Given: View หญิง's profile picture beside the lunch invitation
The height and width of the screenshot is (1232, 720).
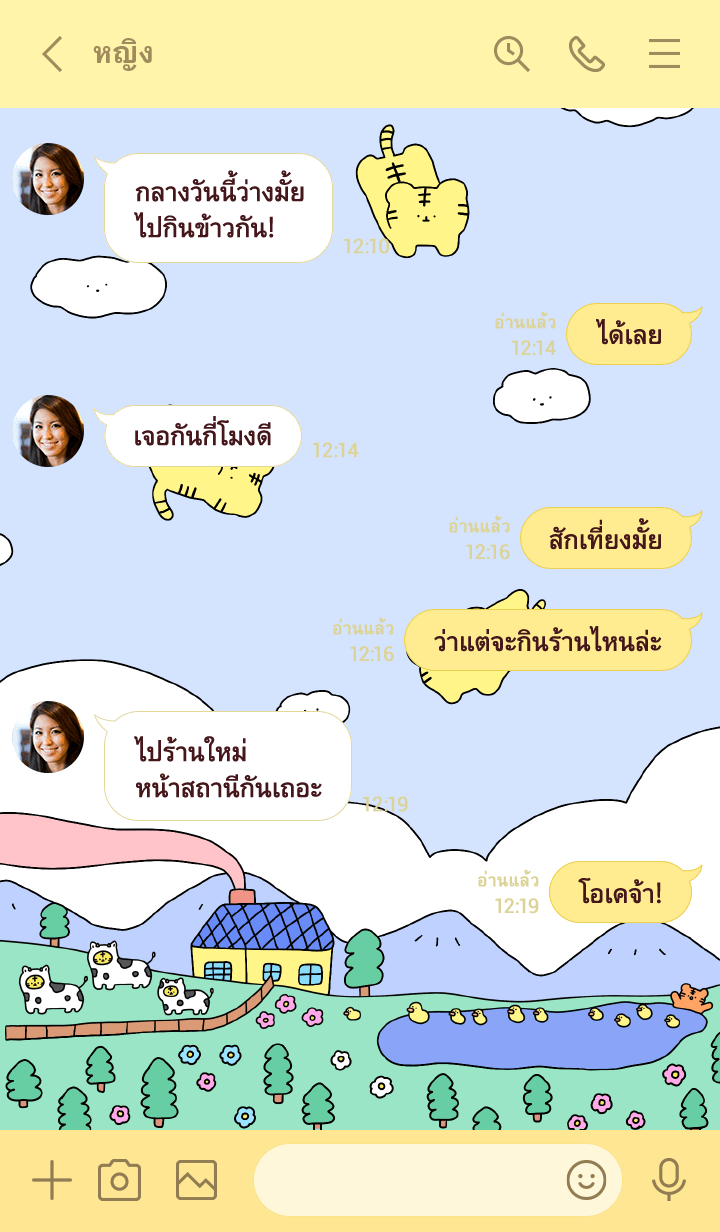Looking at the screenshot, I should point(48,179).
